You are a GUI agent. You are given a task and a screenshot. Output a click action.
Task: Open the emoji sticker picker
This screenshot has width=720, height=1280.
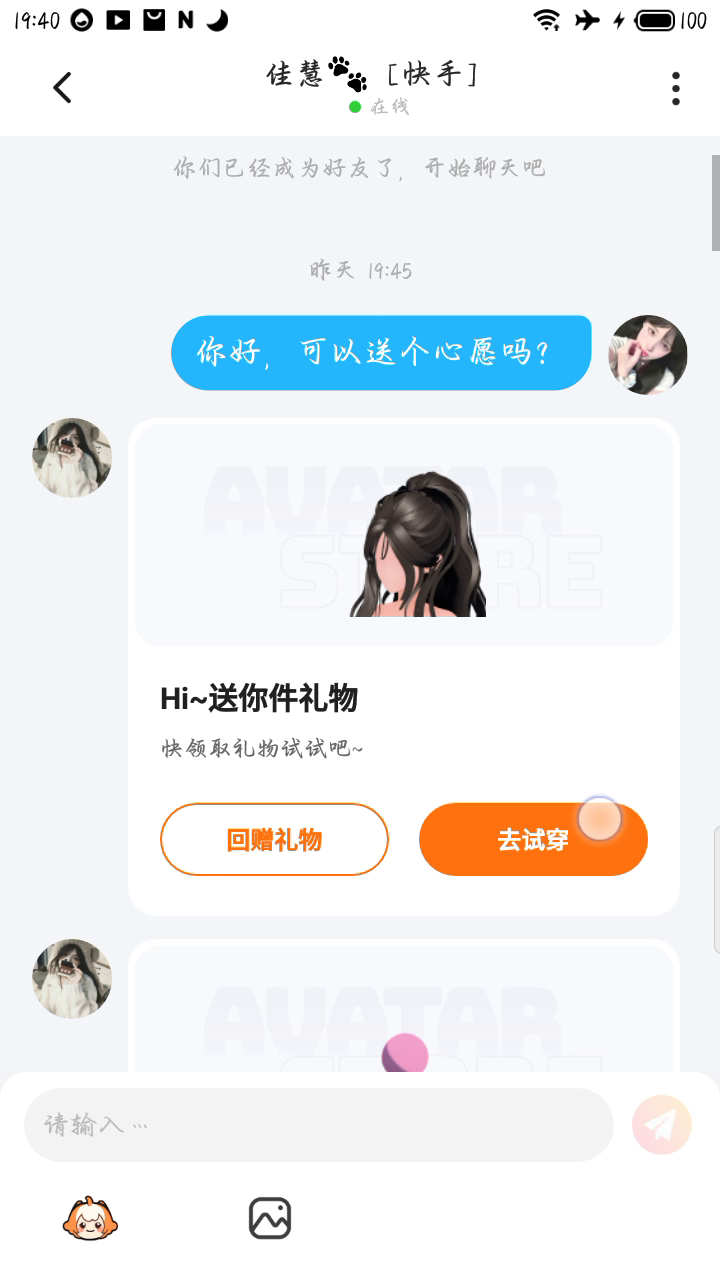90,1218
